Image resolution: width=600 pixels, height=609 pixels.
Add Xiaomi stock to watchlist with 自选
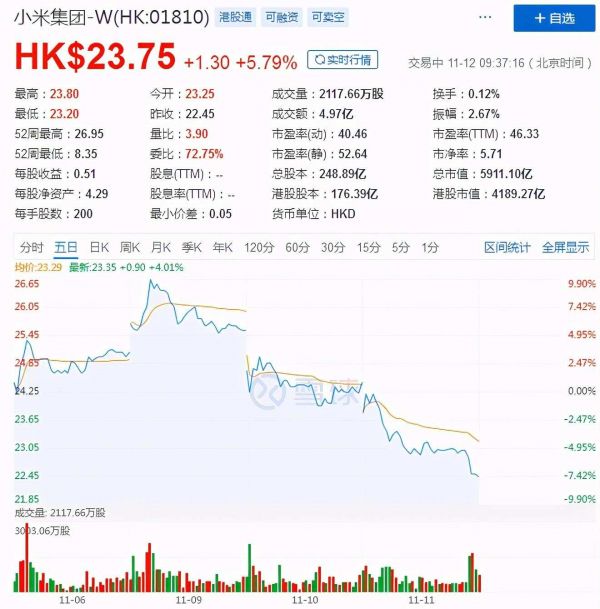(x=553, y=18)
